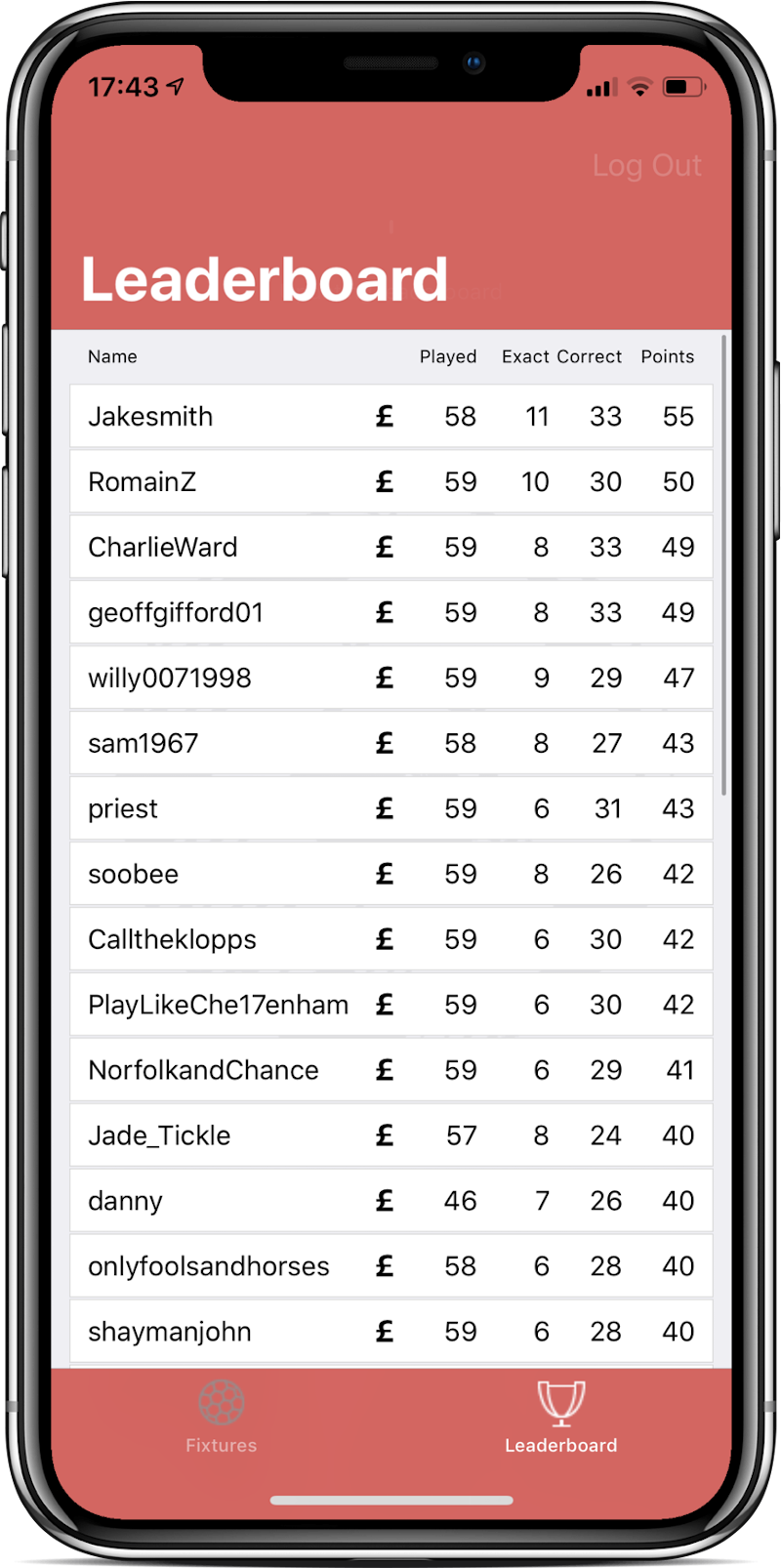Screen dimensions: 781x1568
Task: View Jade_Tickle's row
Action: (x=391, y=1135)
